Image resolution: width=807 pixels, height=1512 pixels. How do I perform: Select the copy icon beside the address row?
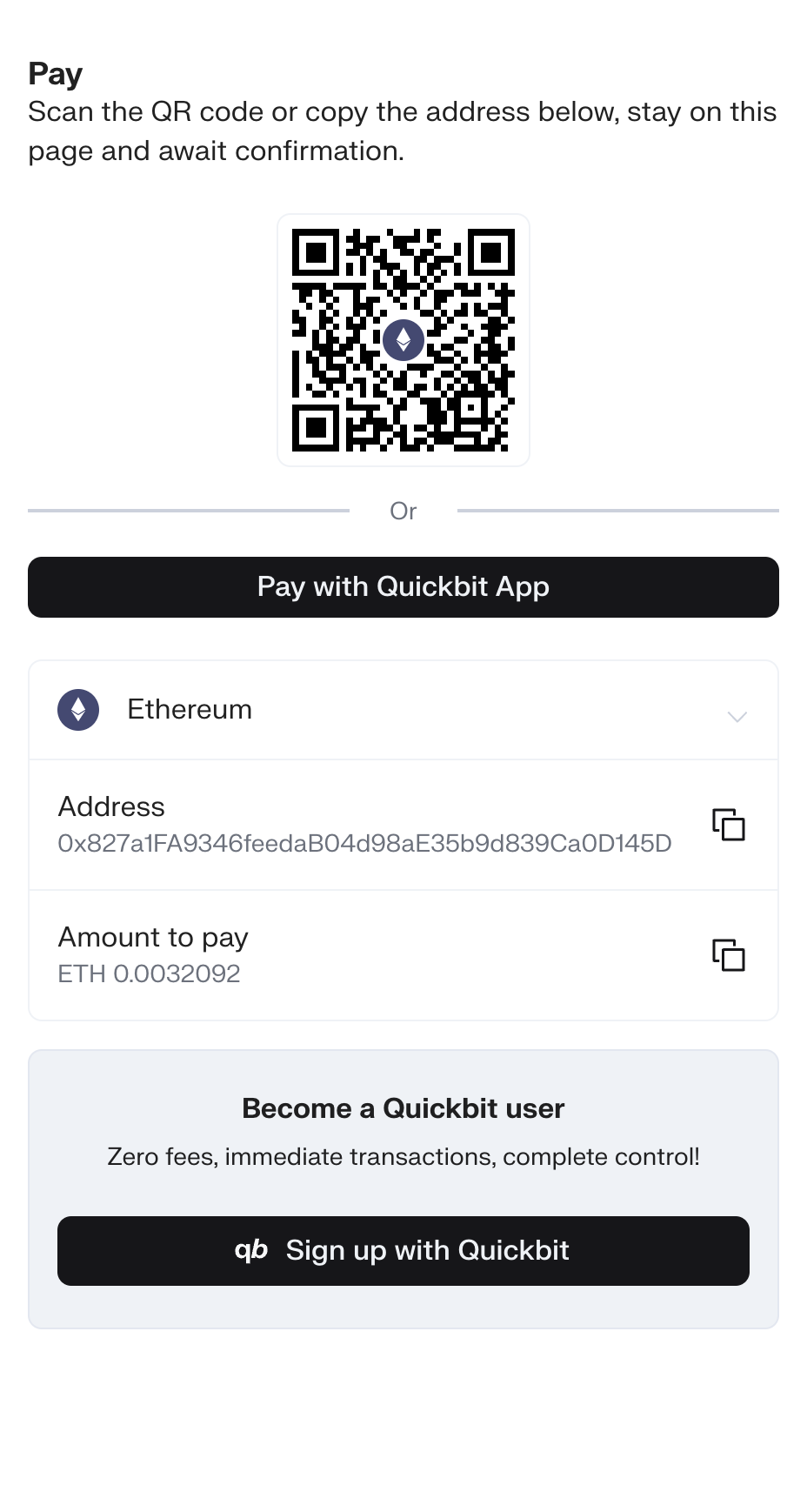click(729, 825)
